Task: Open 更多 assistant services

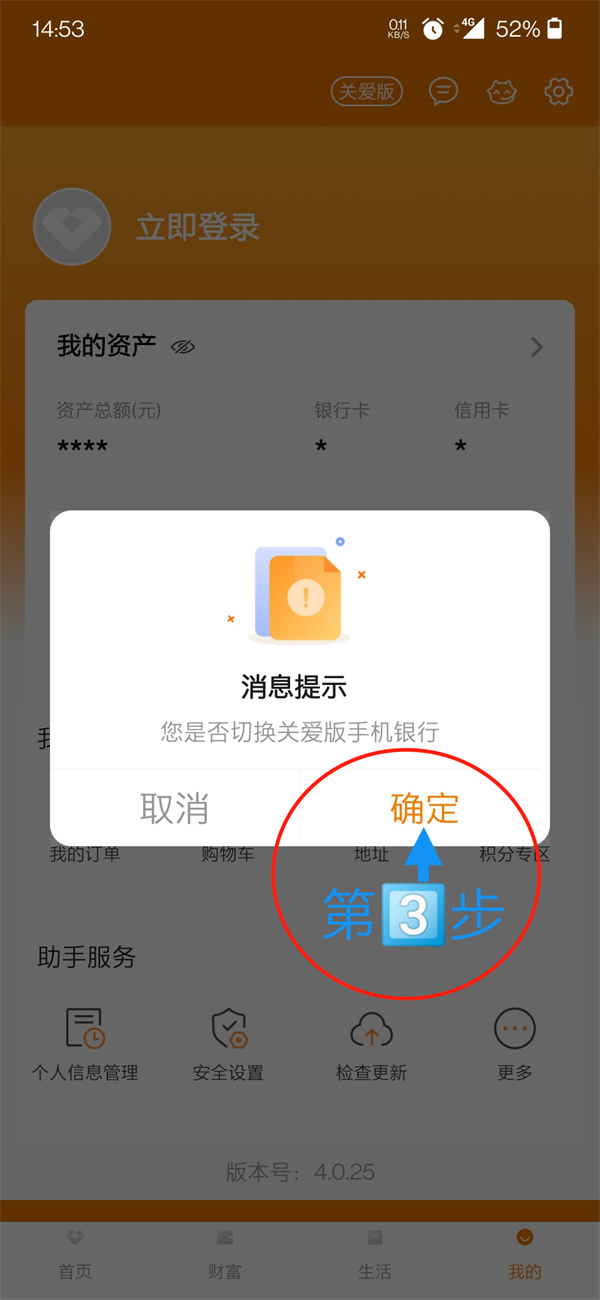Action: (x=515, y=1045)
